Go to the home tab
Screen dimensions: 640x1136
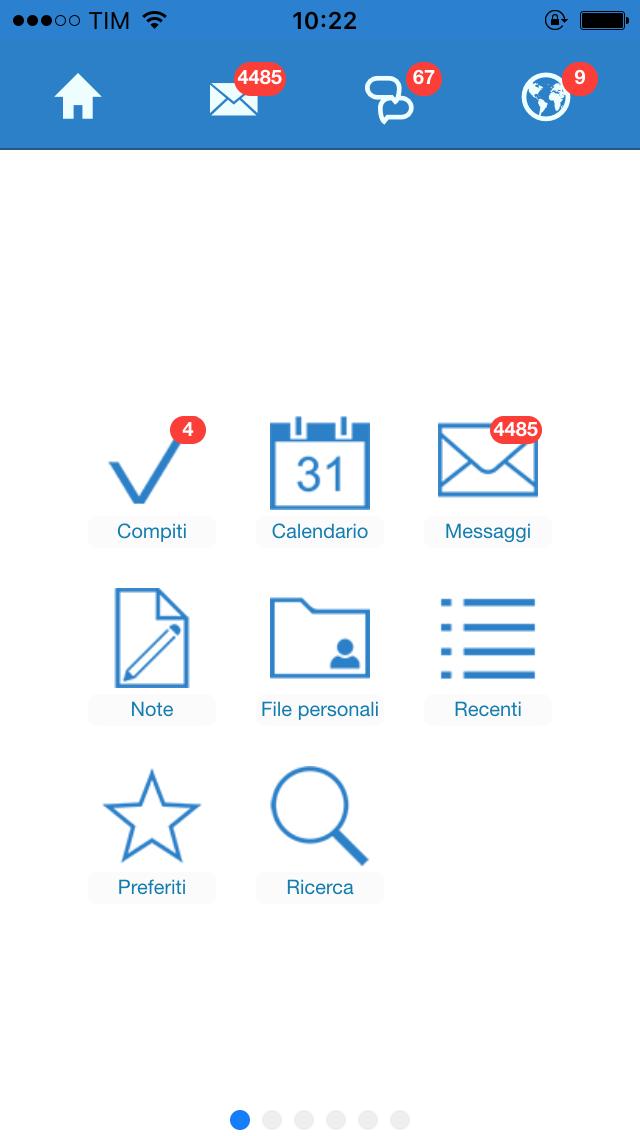78,98
